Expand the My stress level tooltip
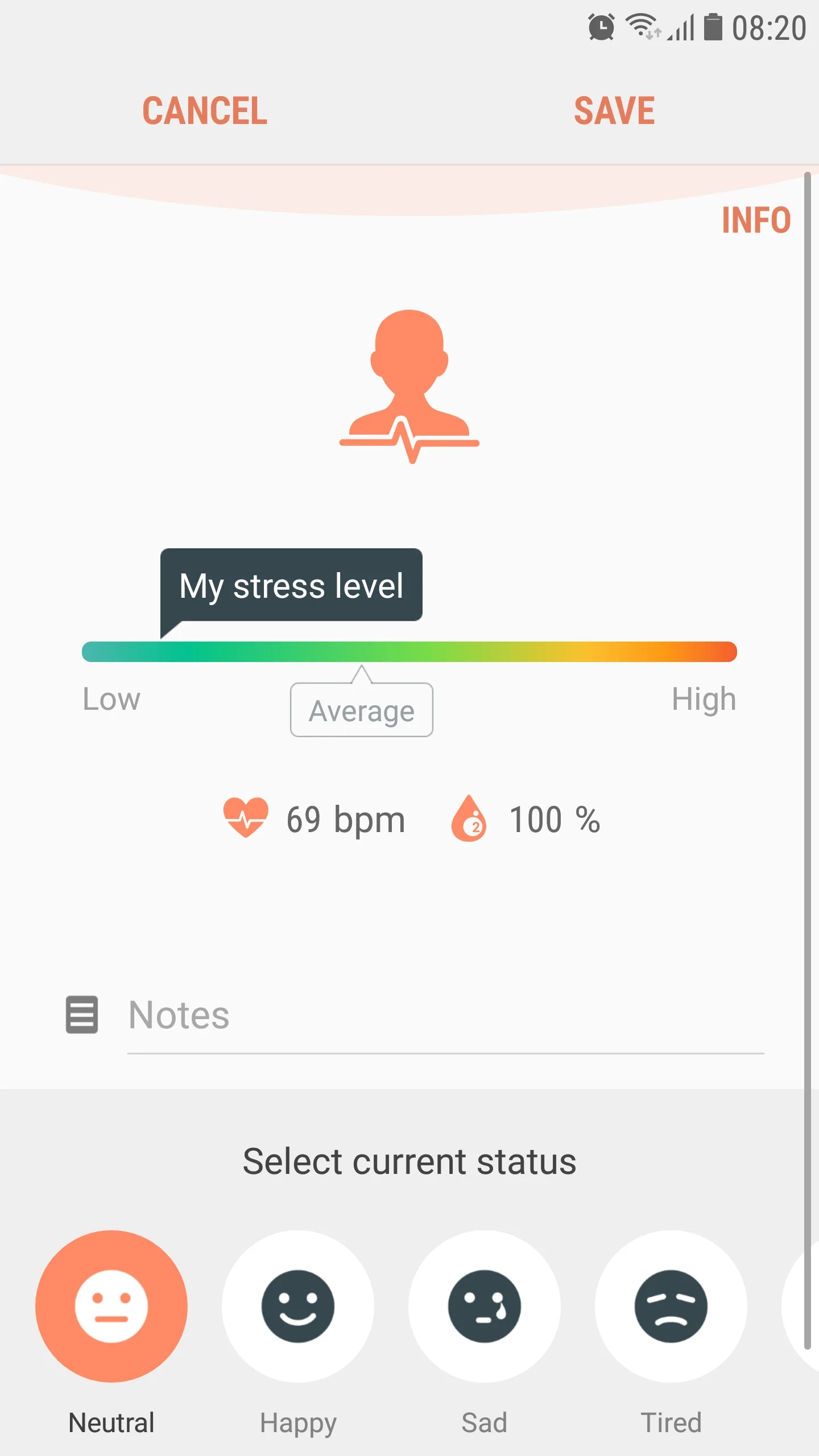The width and height of the screenshot is (819, 1456). [x=291, y=586]
